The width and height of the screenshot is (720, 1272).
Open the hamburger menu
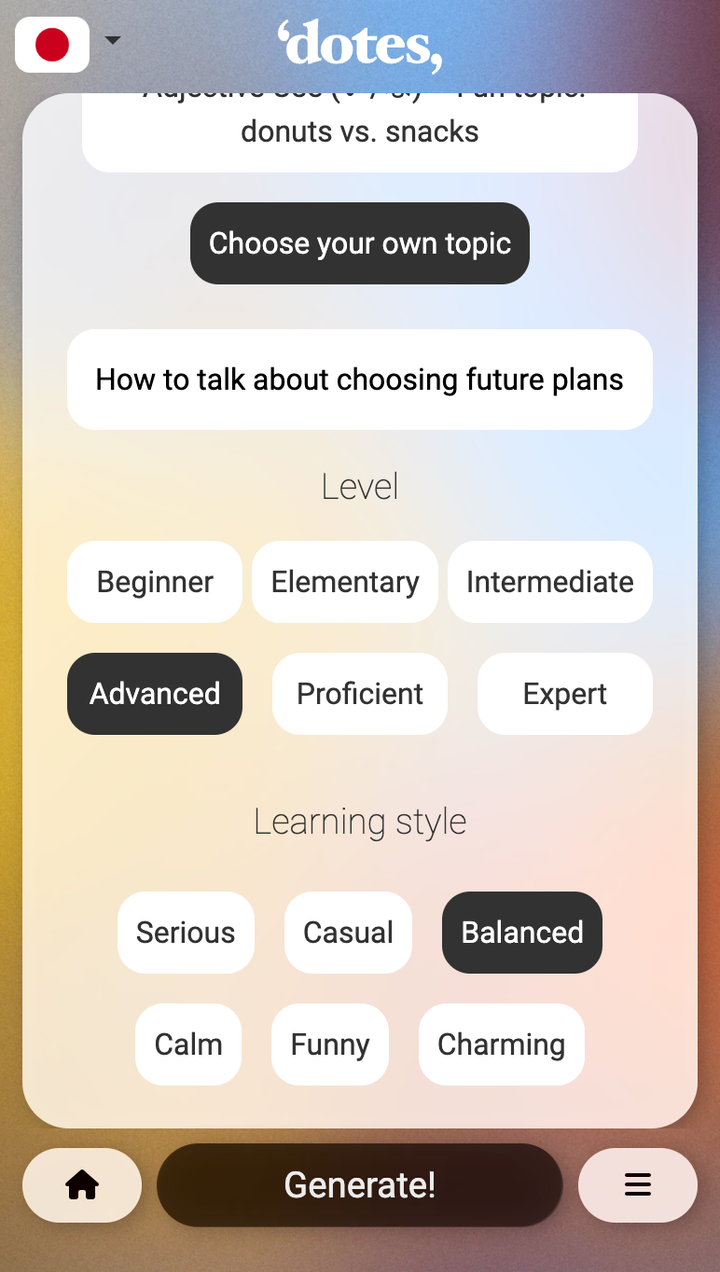[x=638, y=1185]
